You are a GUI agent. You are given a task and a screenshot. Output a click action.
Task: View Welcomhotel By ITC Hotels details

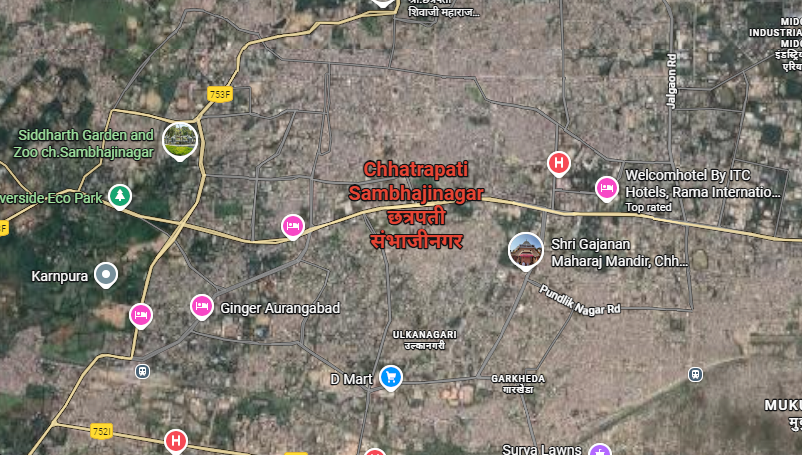(606, 187)
